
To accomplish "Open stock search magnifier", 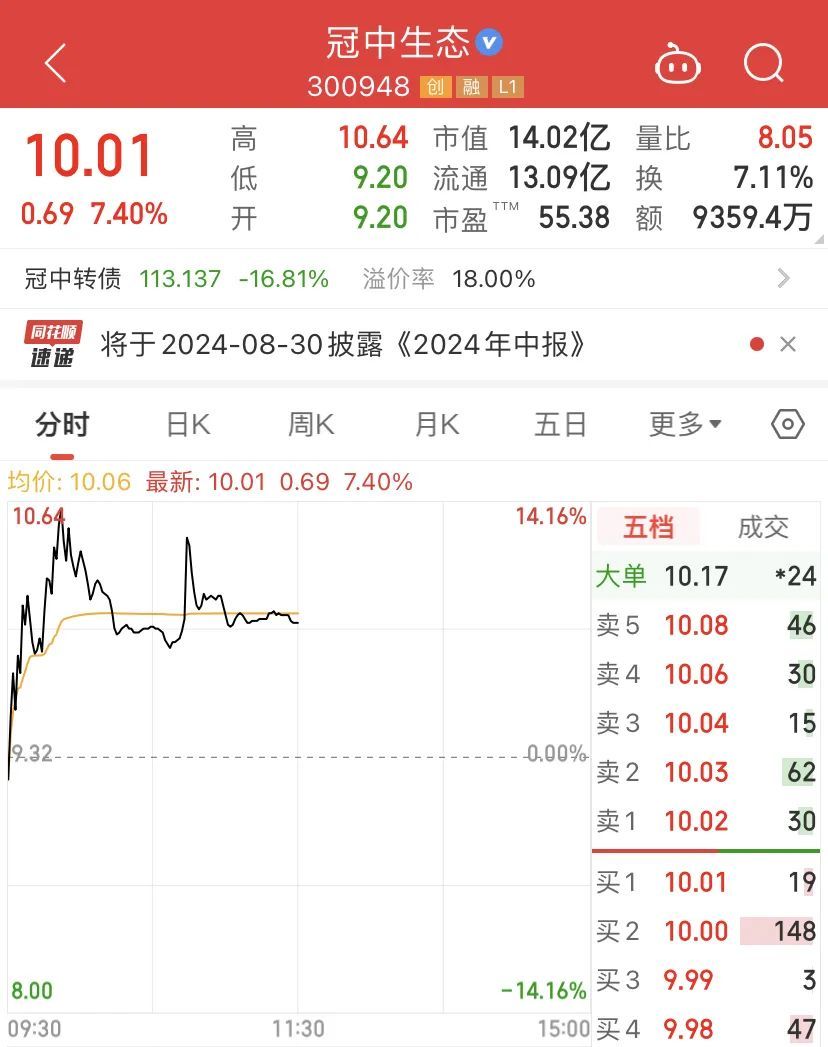I will 764,64.
